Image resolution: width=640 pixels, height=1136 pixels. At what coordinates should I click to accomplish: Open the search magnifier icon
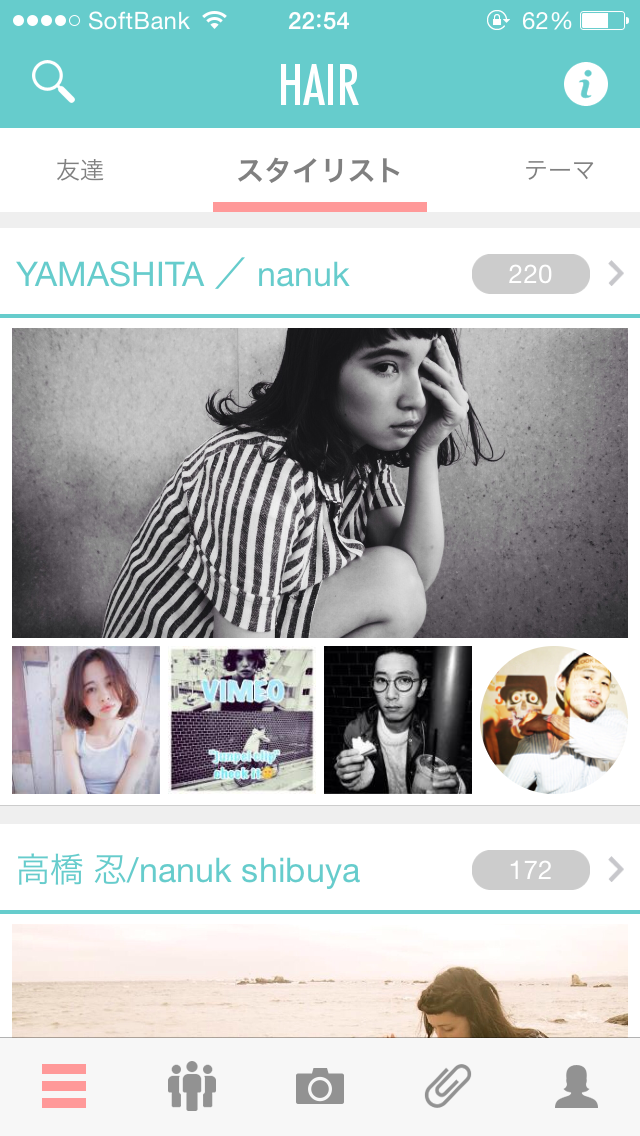click(x=54, y=82)
